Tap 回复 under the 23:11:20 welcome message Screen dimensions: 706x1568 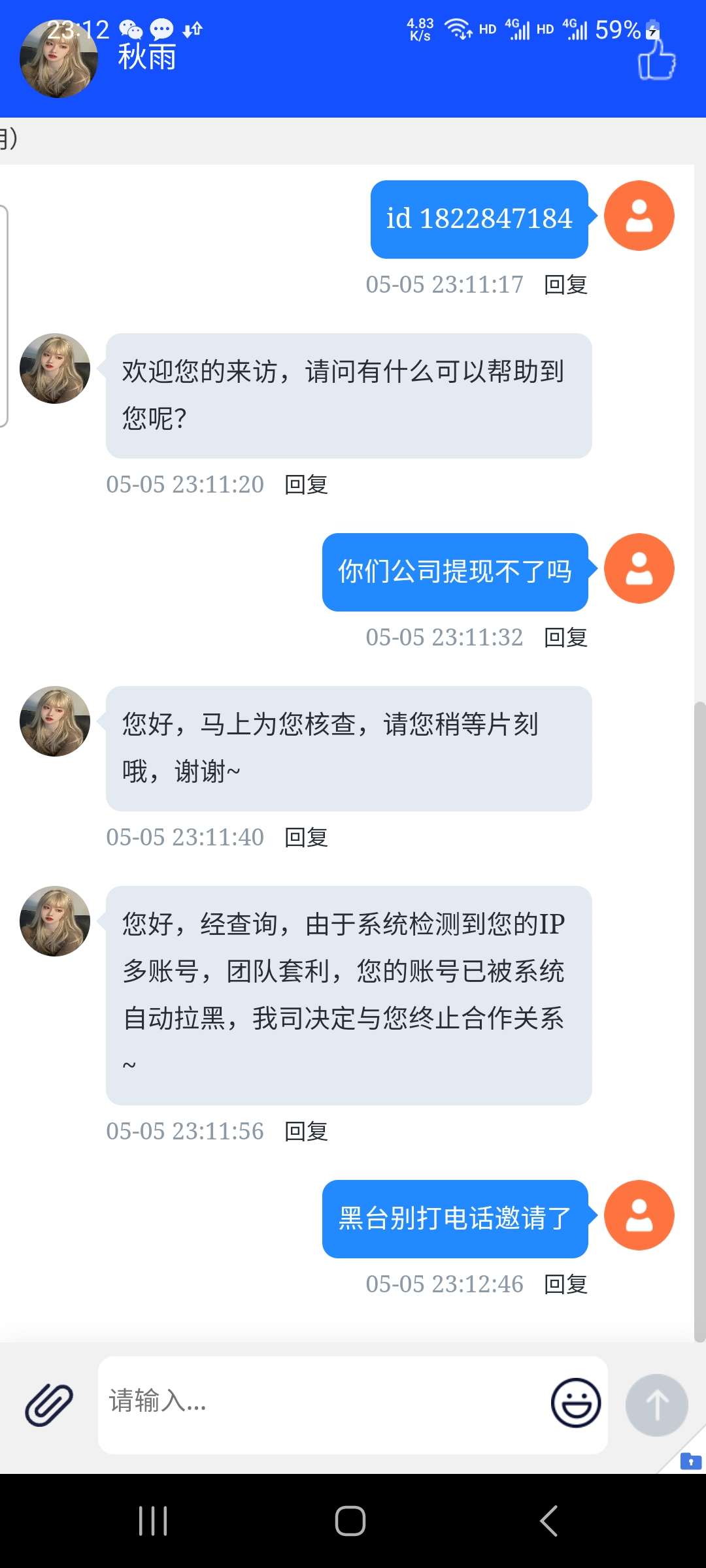306,485
